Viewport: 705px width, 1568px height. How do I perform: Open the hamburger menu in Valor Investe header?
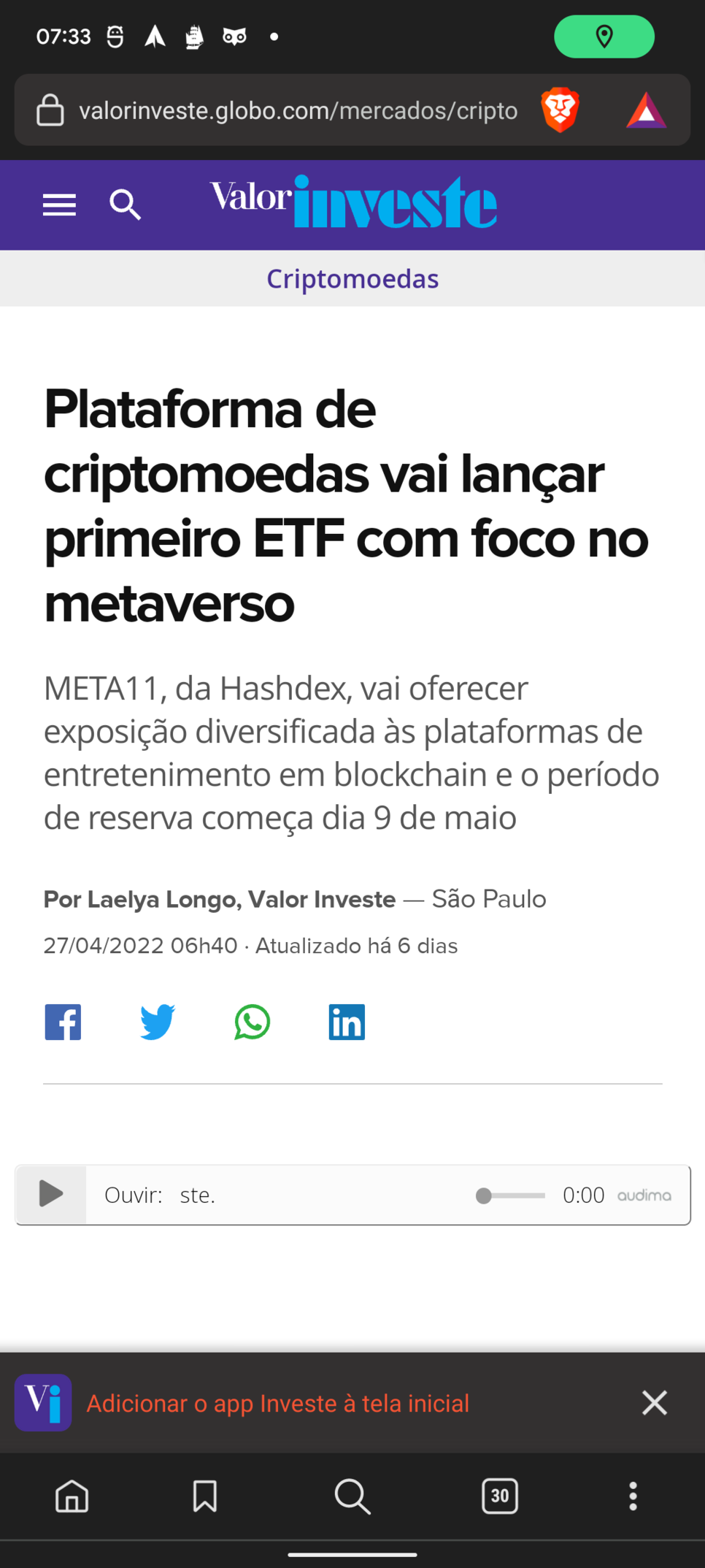(x=59, y=205)
